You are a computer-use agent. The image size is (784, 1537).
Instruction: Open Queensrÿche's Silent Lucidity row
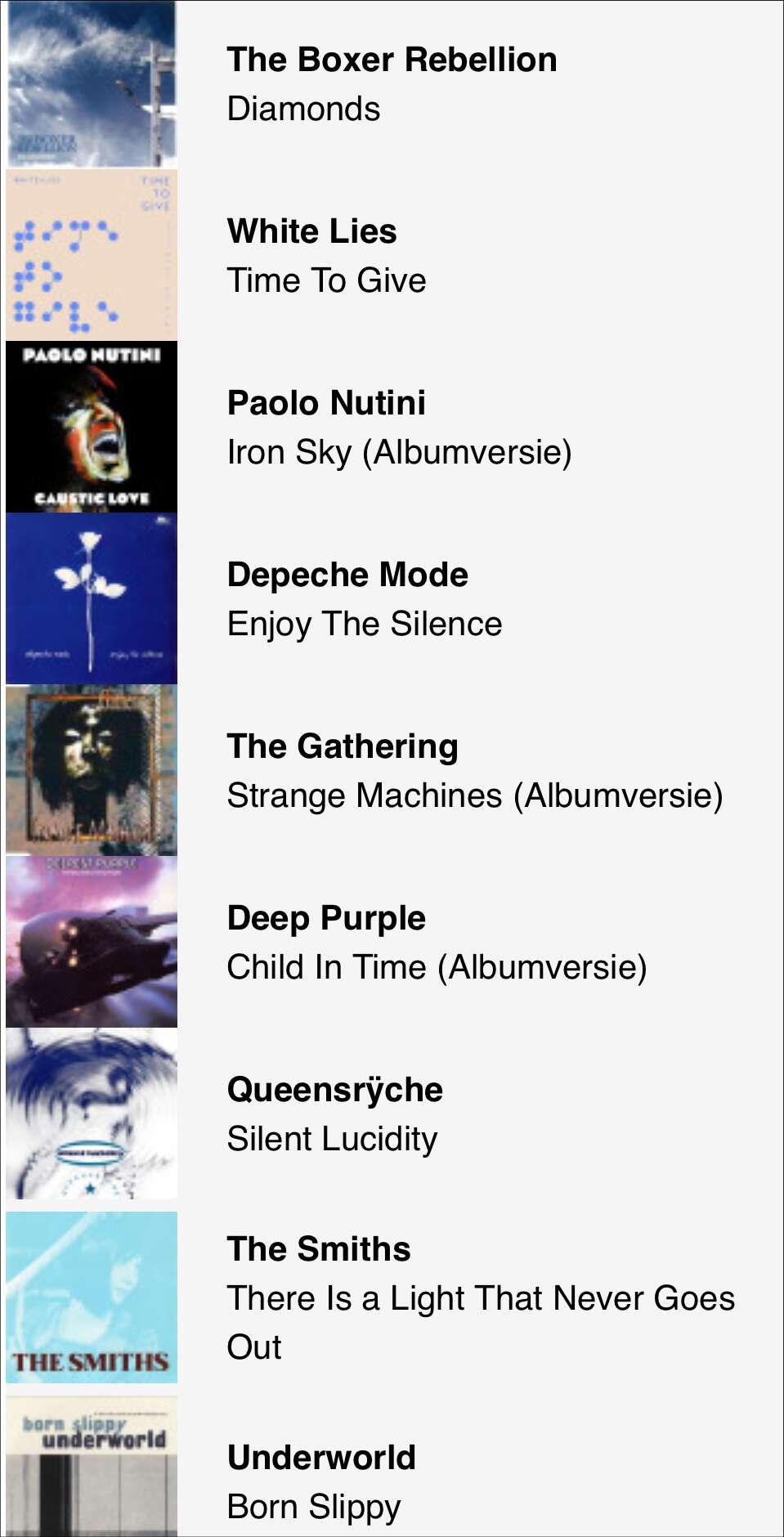(392, 1114)
